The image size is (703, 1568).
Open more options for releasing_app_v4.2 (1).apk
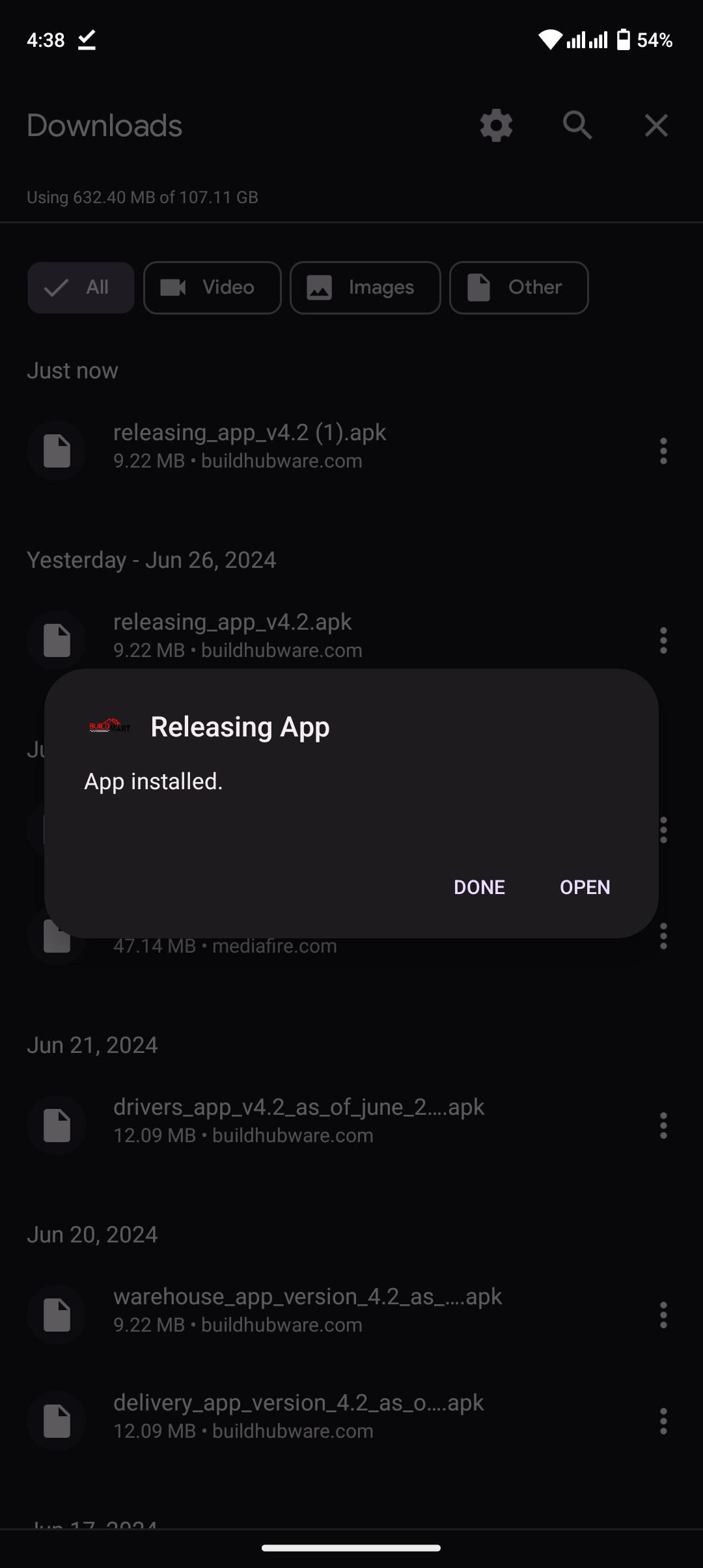click(x=663, y=451)
